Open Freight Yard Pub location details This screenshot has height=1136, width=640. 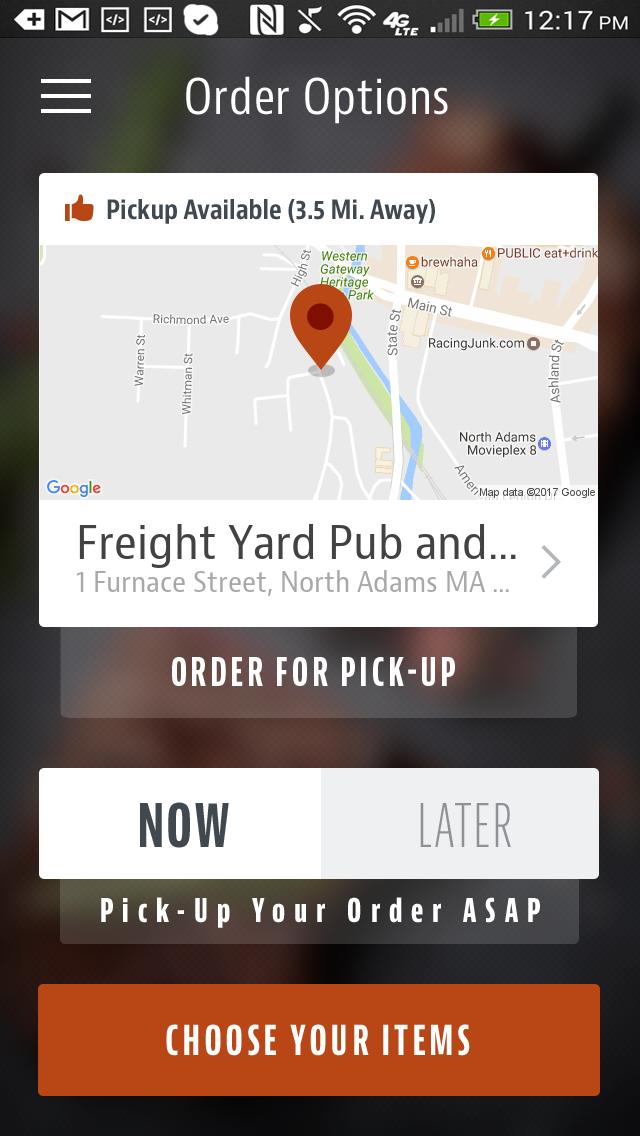tap(318, 563)
